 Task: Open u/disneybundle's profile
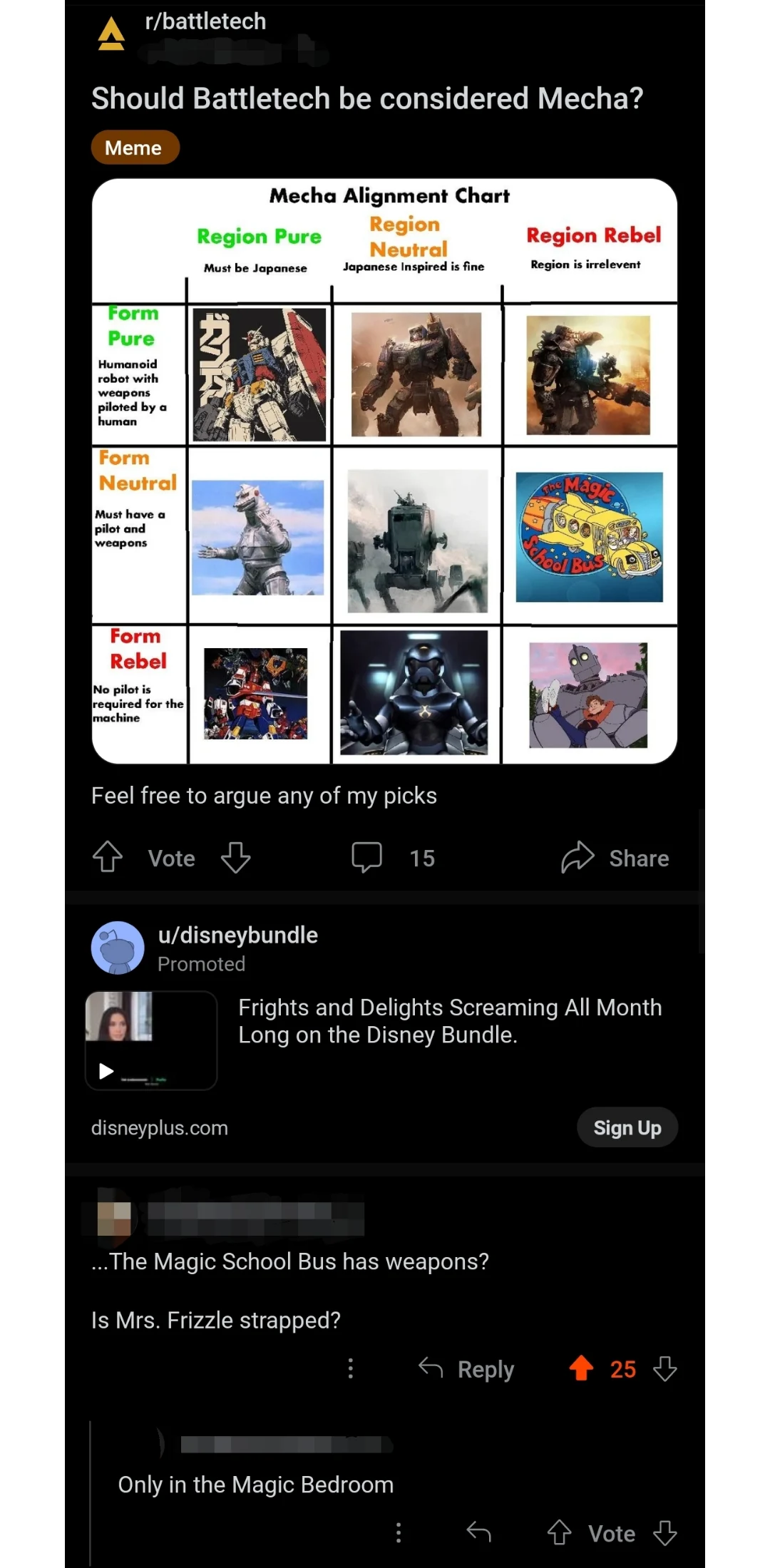pyautogui.click(x=237, y=935)
